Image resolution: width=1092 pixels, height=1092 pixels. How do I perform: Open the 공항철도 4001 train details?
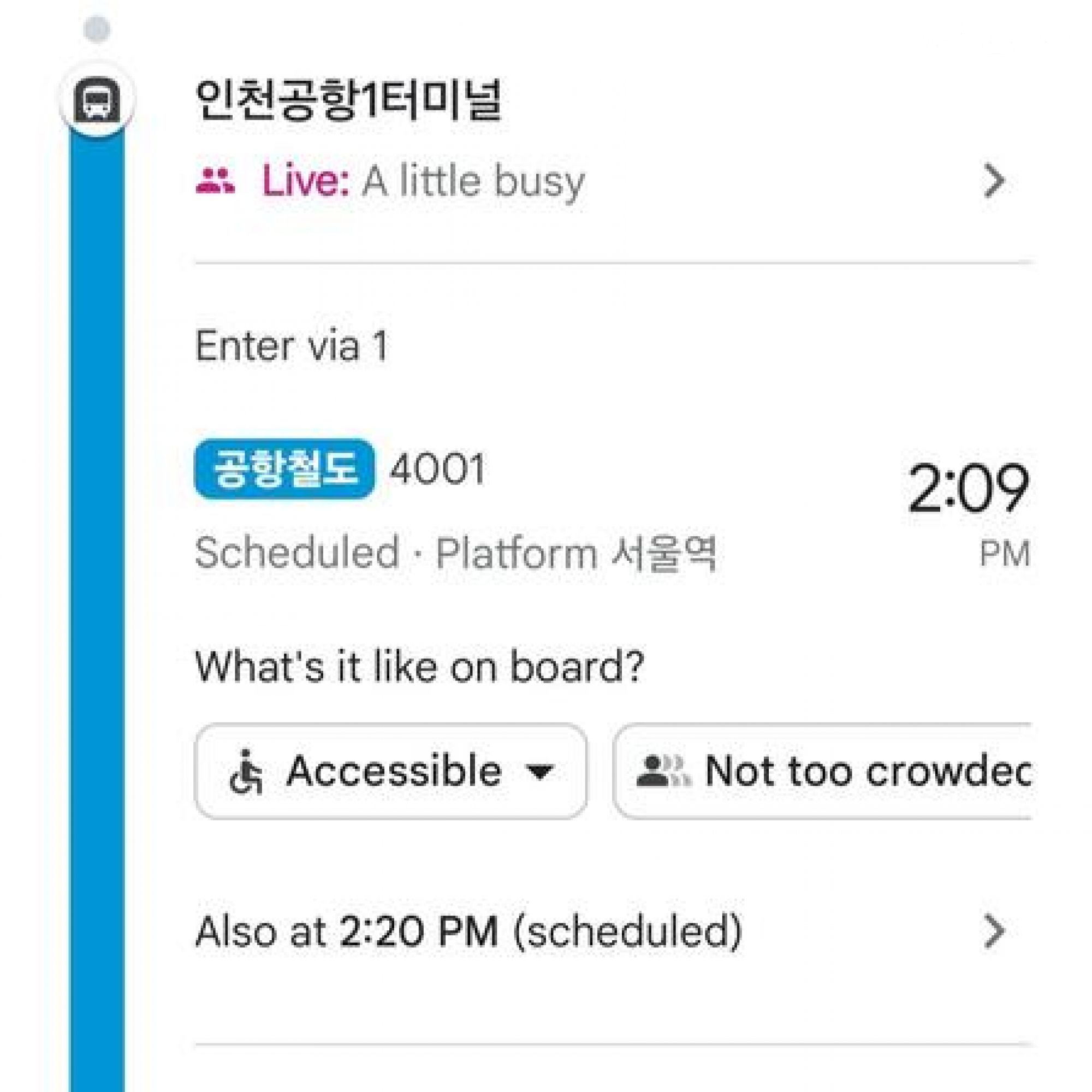(x=339, y=469)
